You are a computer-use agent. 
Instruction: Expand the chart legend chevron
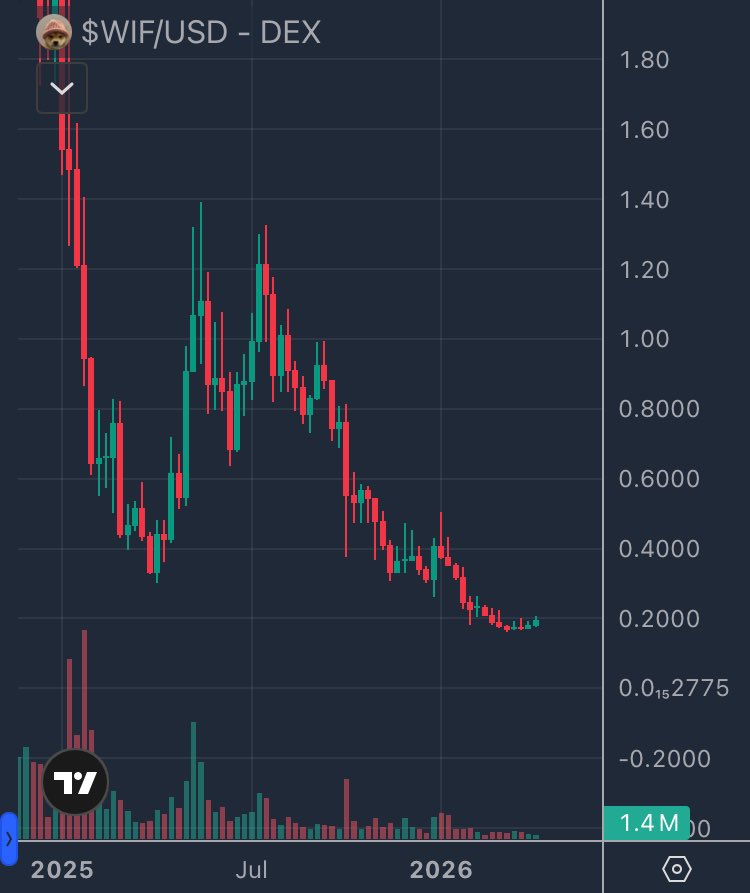coord(62,88)
